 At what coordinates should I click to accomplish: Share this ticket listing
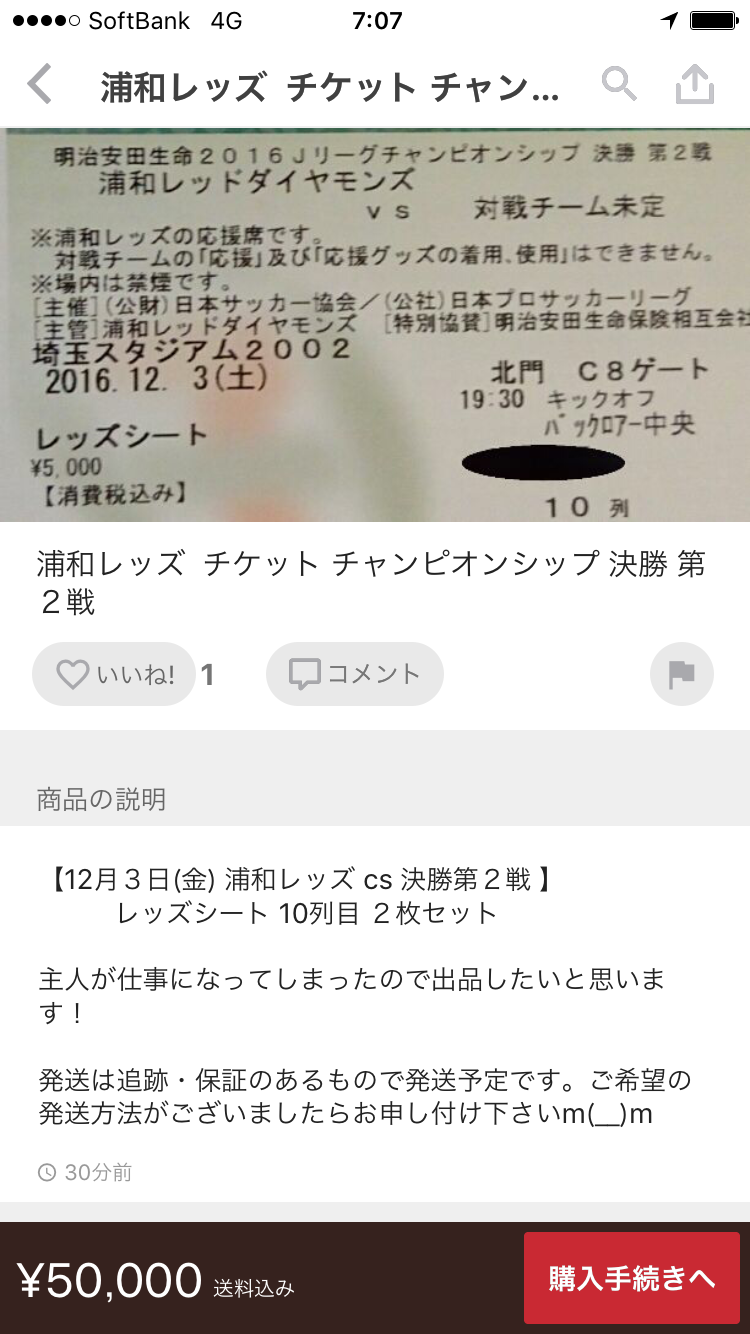tap(695, 85)
